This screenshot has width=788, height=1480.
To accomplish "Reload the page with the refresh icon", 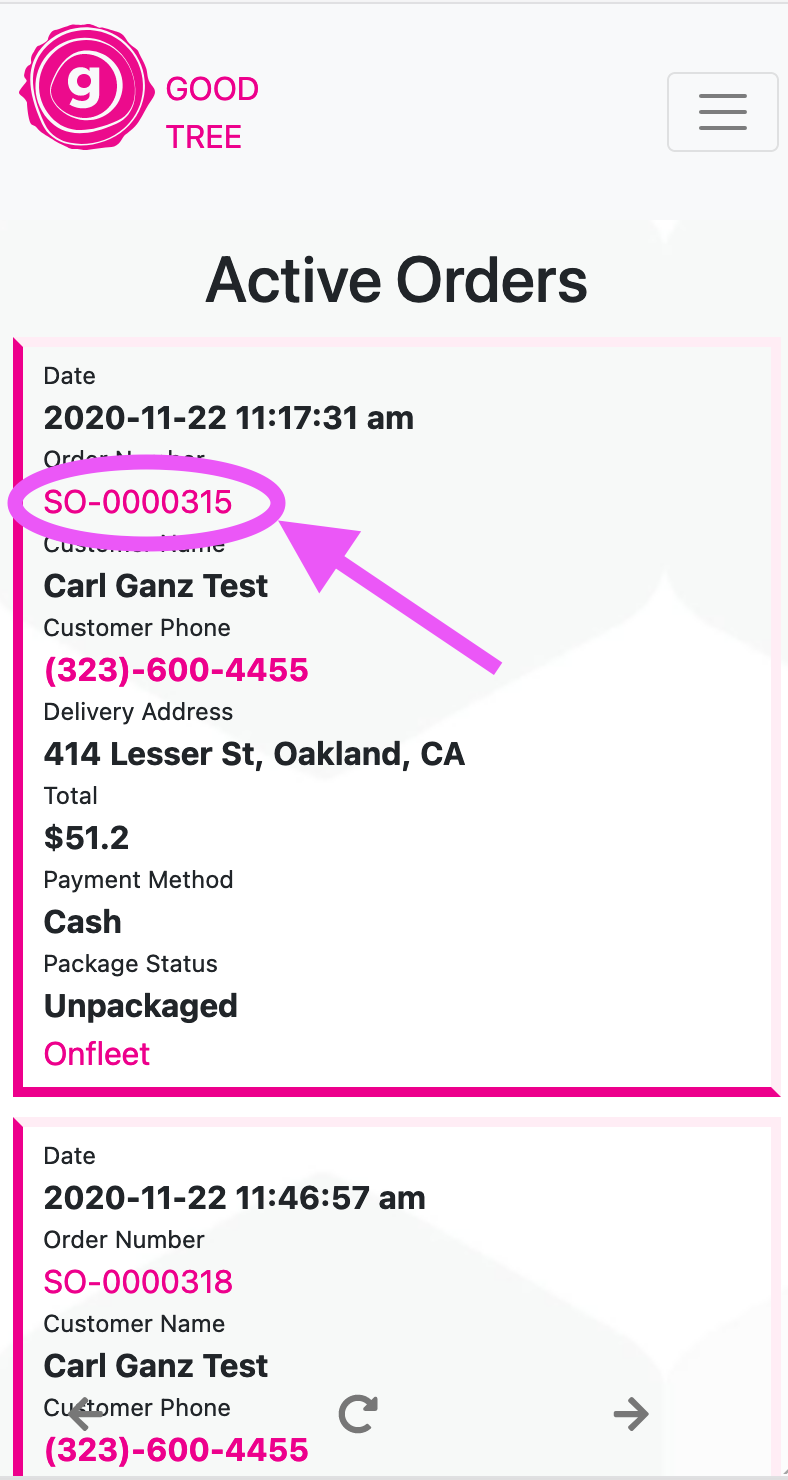I will coord(358,1413).
